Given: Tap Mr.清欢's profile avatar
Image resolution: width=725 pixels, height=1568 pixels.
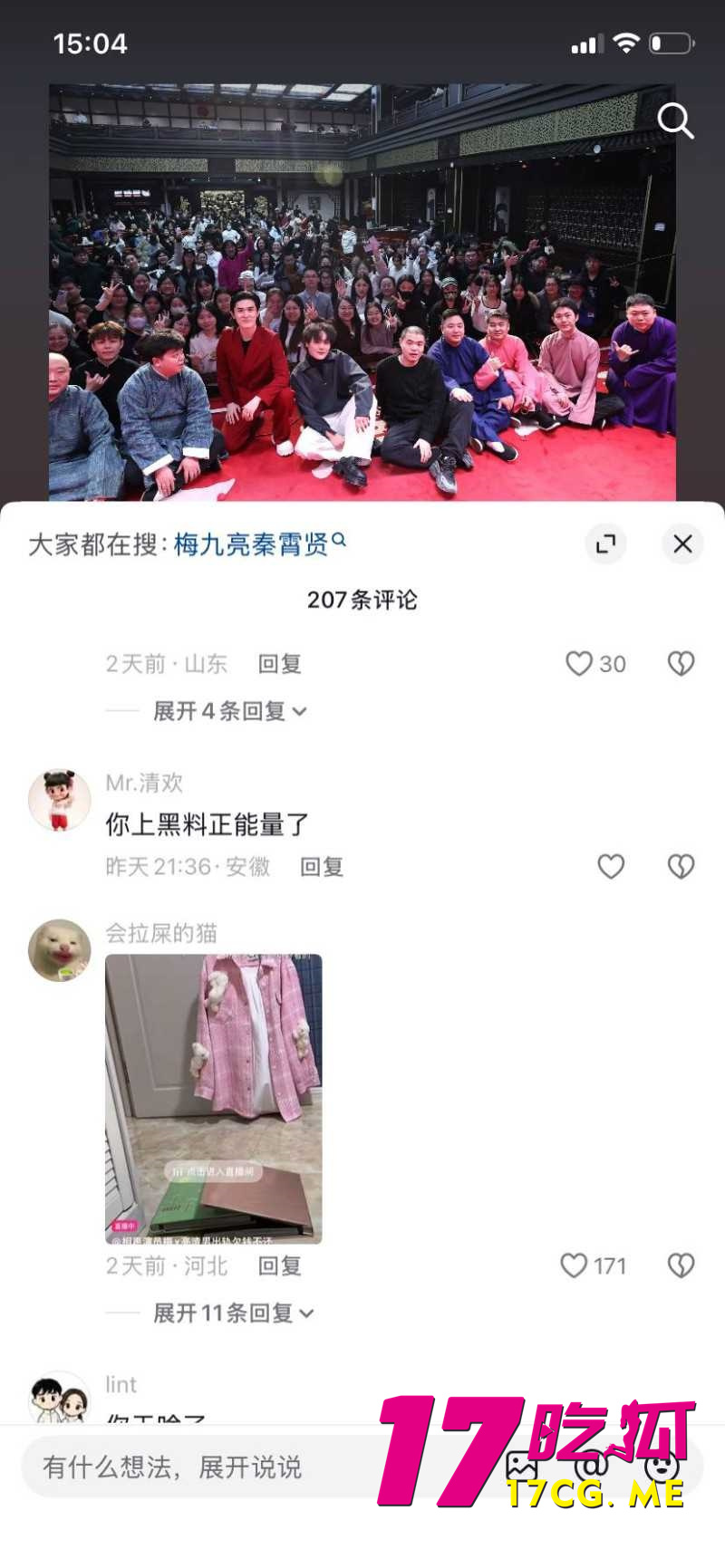Looking at the screenshot, I should [x=60, y=798].
